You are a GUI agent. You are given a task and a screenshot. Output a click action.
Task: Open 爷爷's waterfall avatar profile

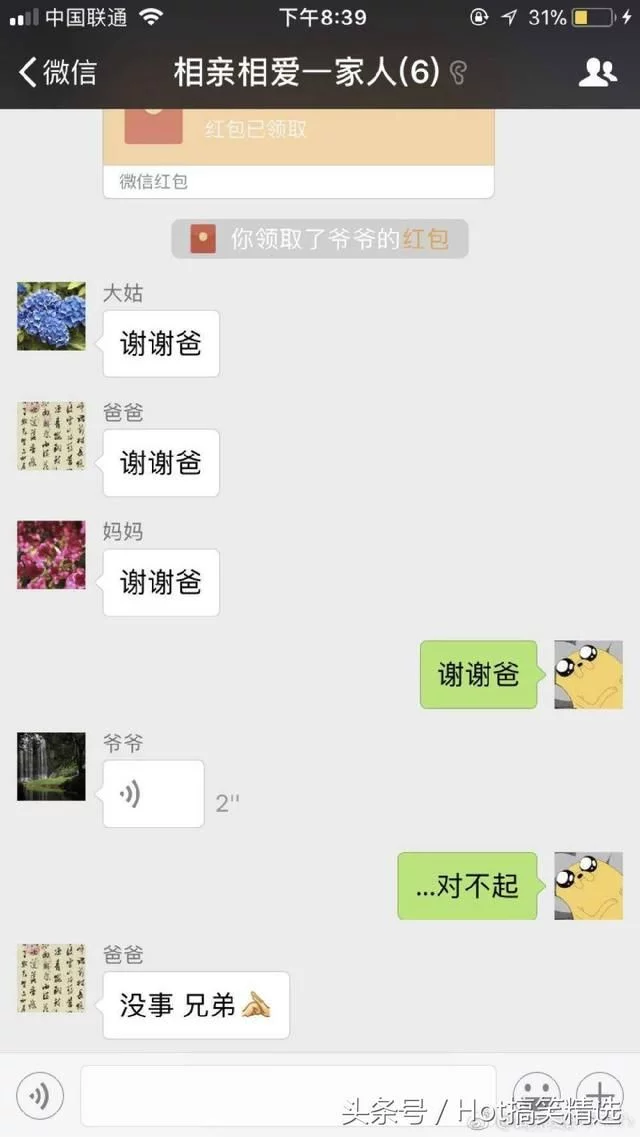51,766
